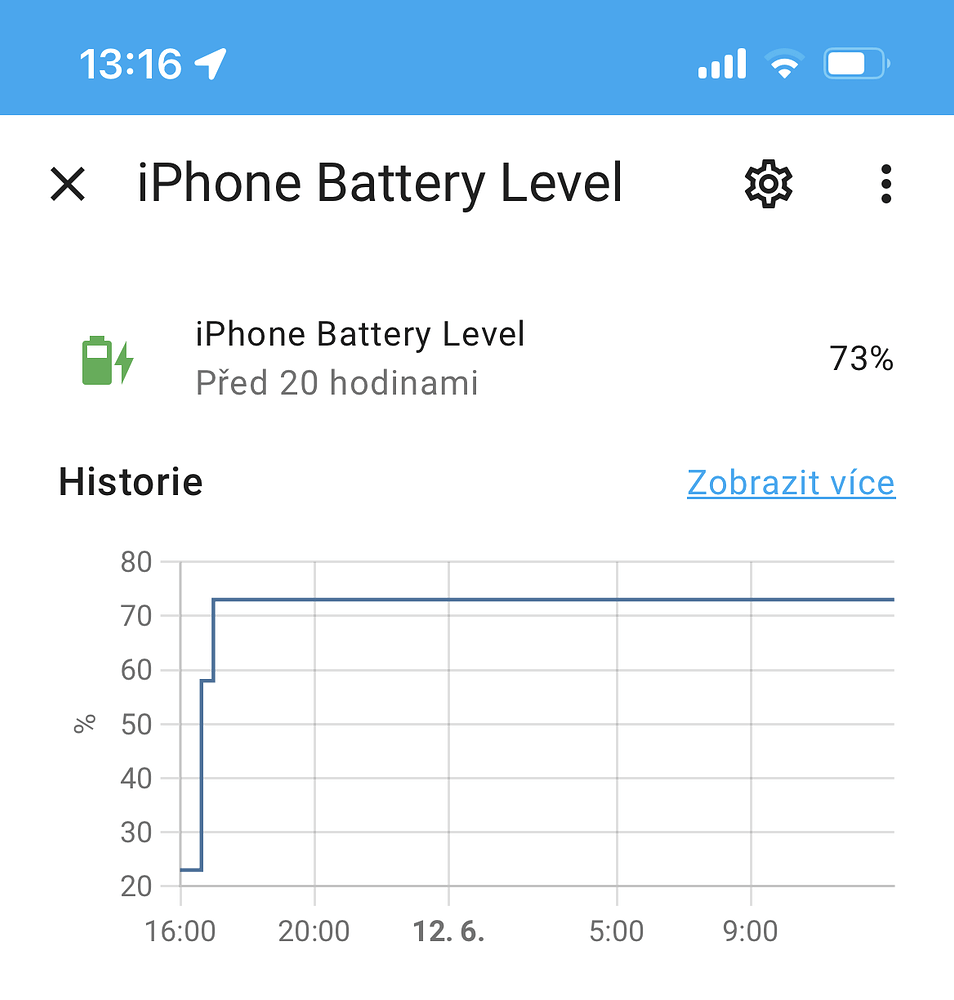The height and width of the screenshot is (1000, 954).
Task: Click the 9:00 timeline label
Action: 752,930
